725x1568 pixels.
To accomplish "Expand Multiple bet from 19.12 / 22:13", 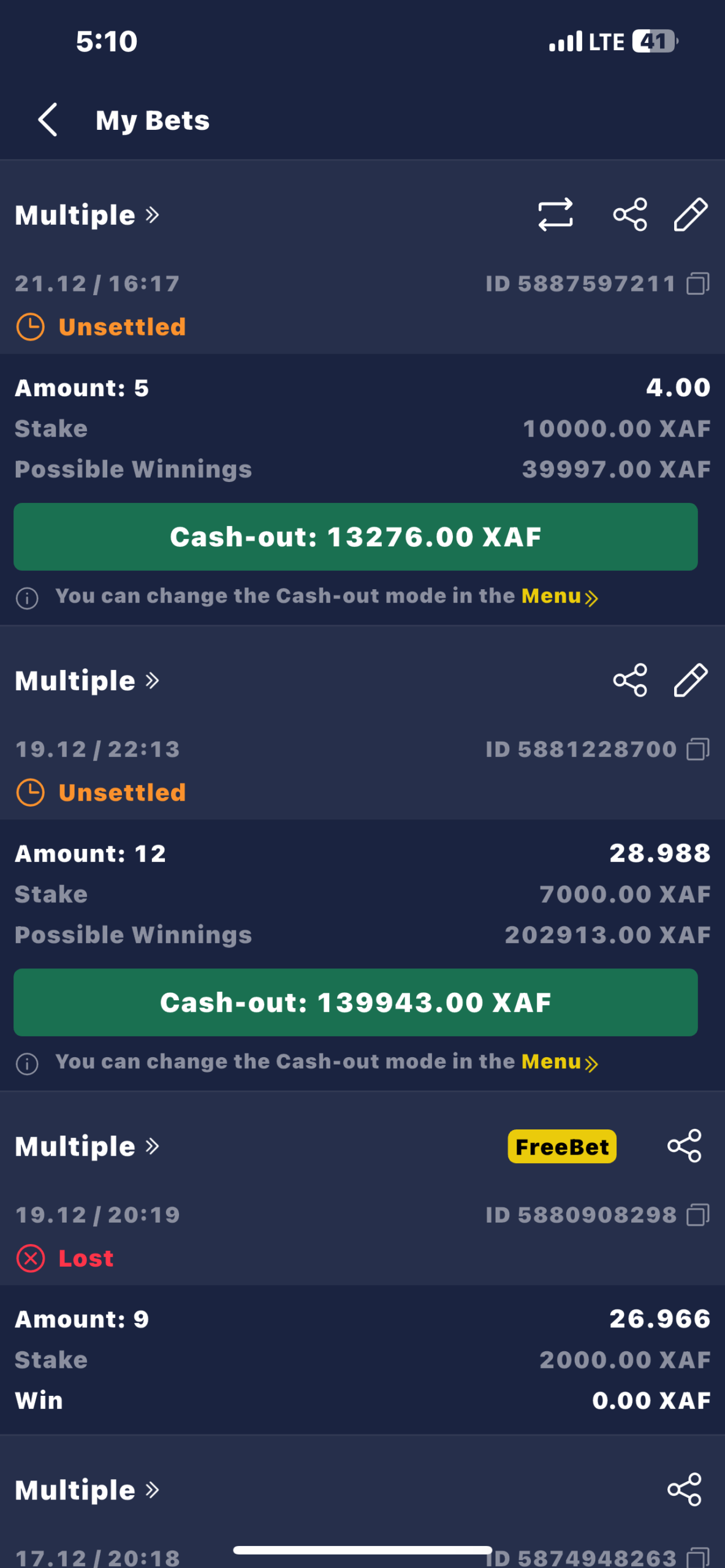I will click(86, 680).
